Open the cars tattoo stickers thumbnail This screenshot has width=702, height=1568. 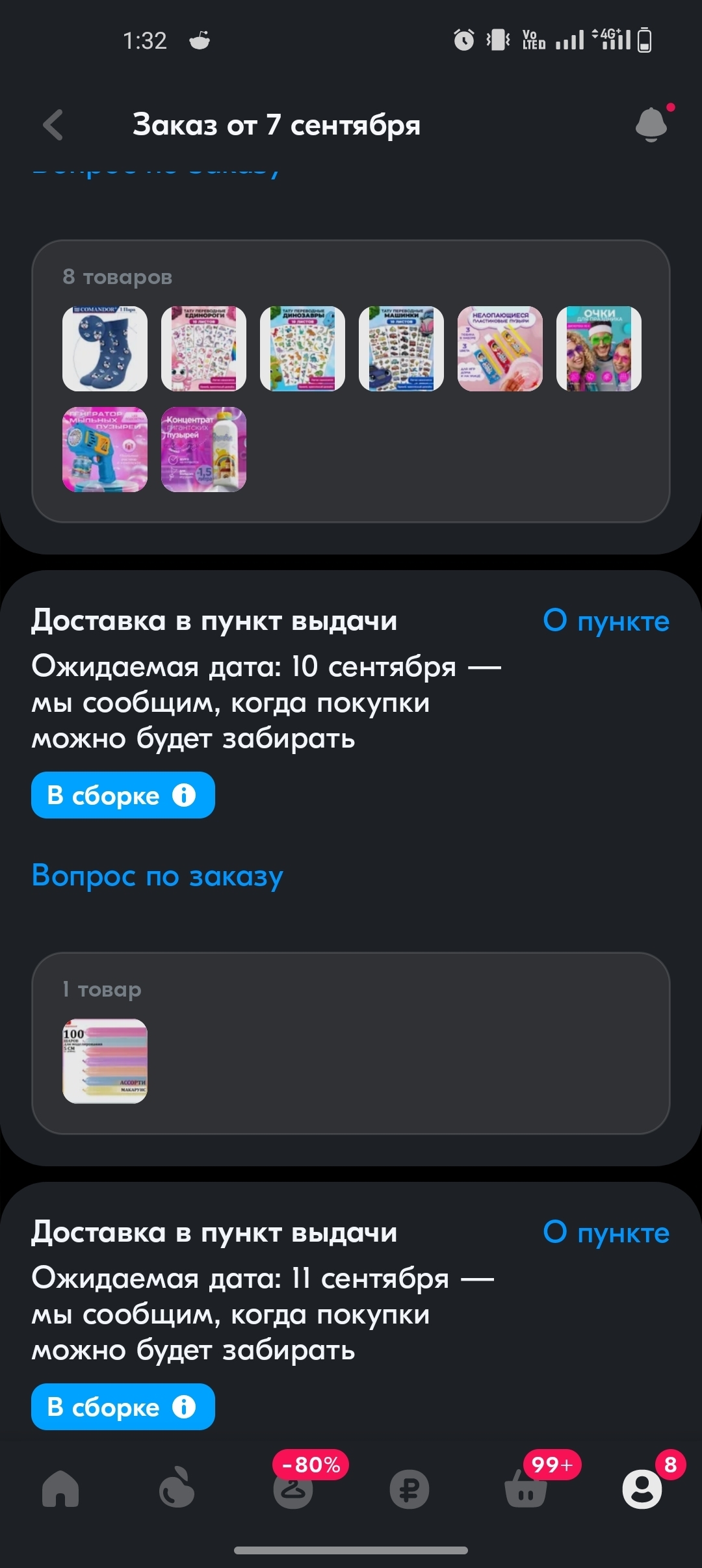[401, 348]
